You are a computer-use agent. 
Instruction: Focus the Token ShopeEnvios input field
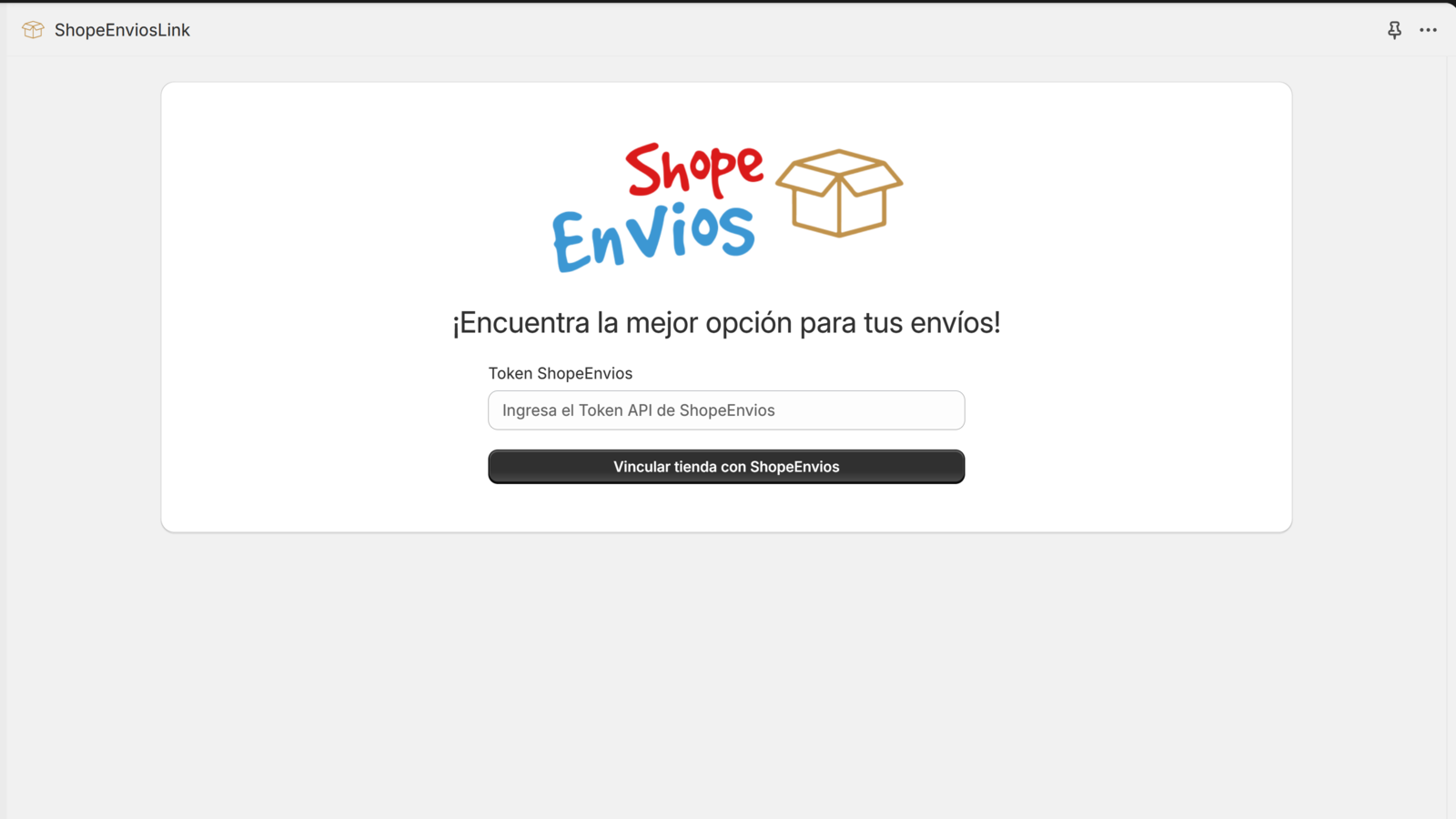pos(726,410)
